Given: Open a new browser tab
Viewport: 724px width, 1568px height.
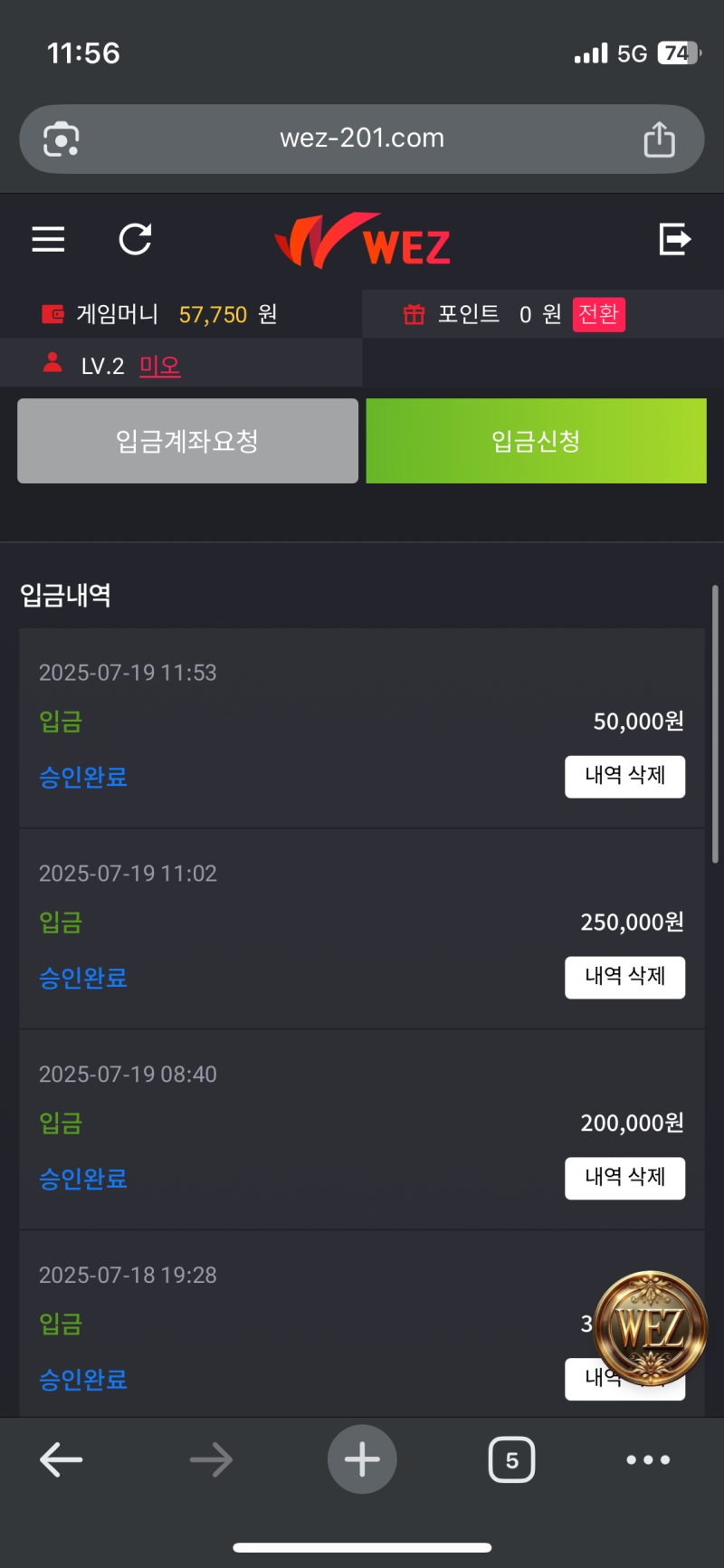Looking at the screenshot, I should 362,1459.
